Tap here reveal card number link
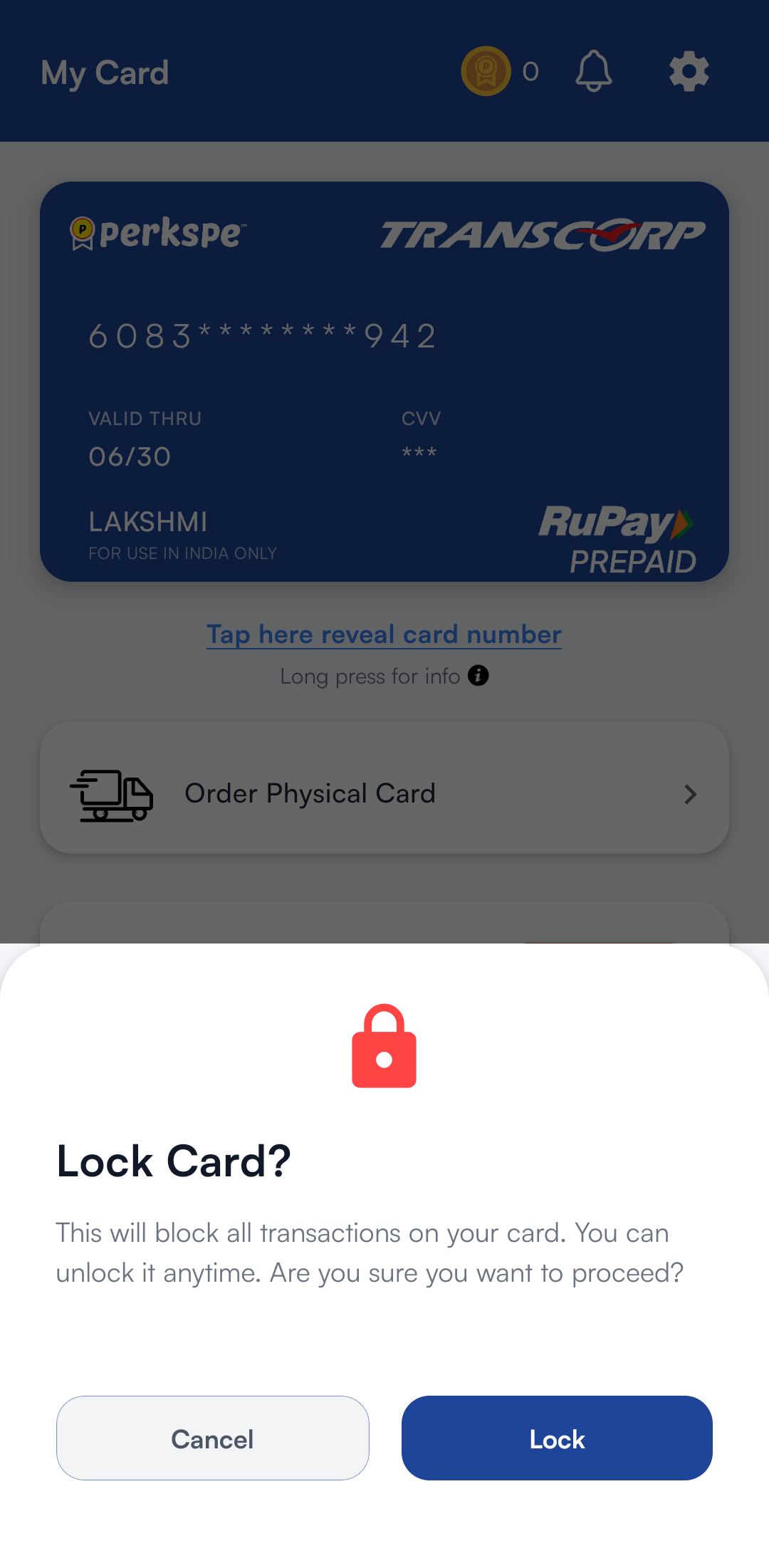Screen dimensions: 769x1568 (x=384, y=634)
